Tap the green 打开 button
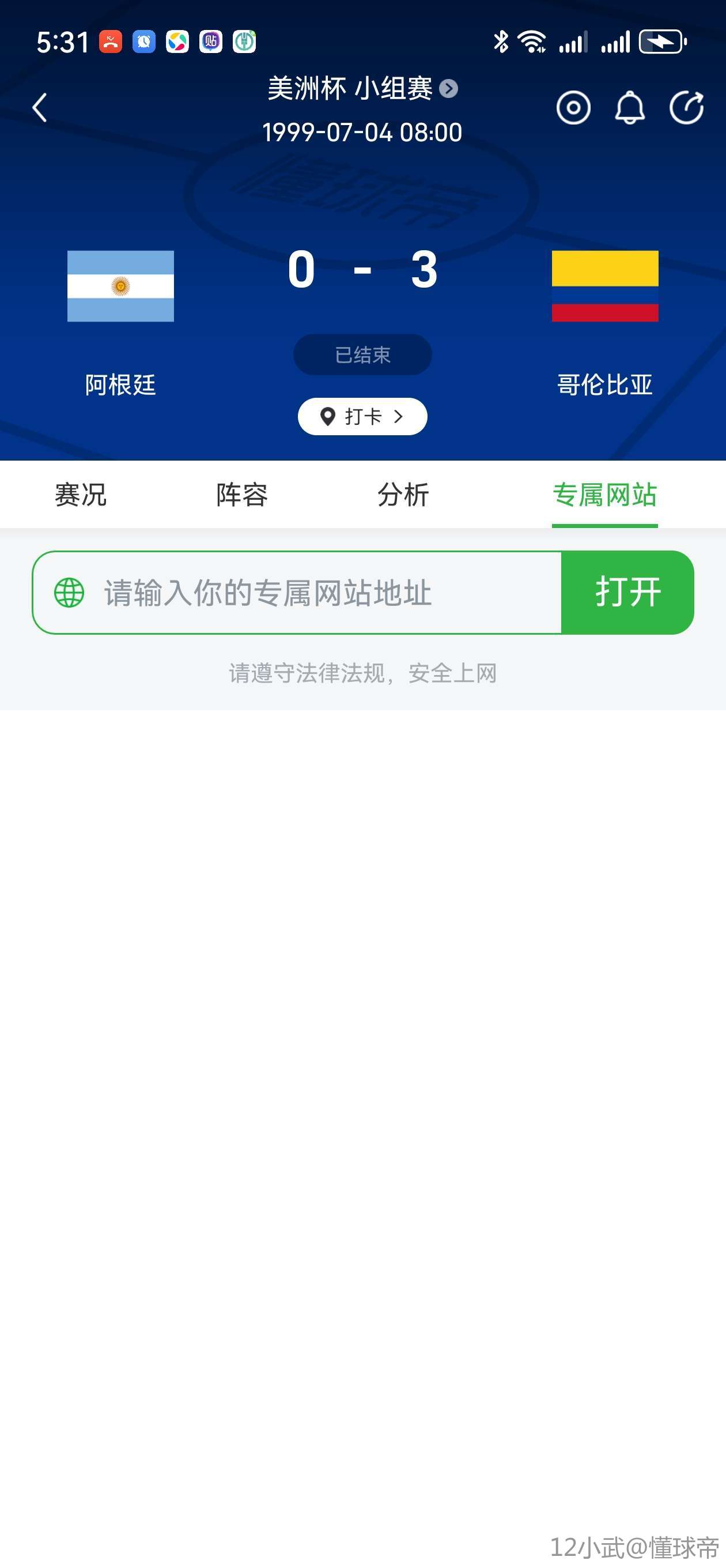726x1568 pixels. (x=627, y=593)
